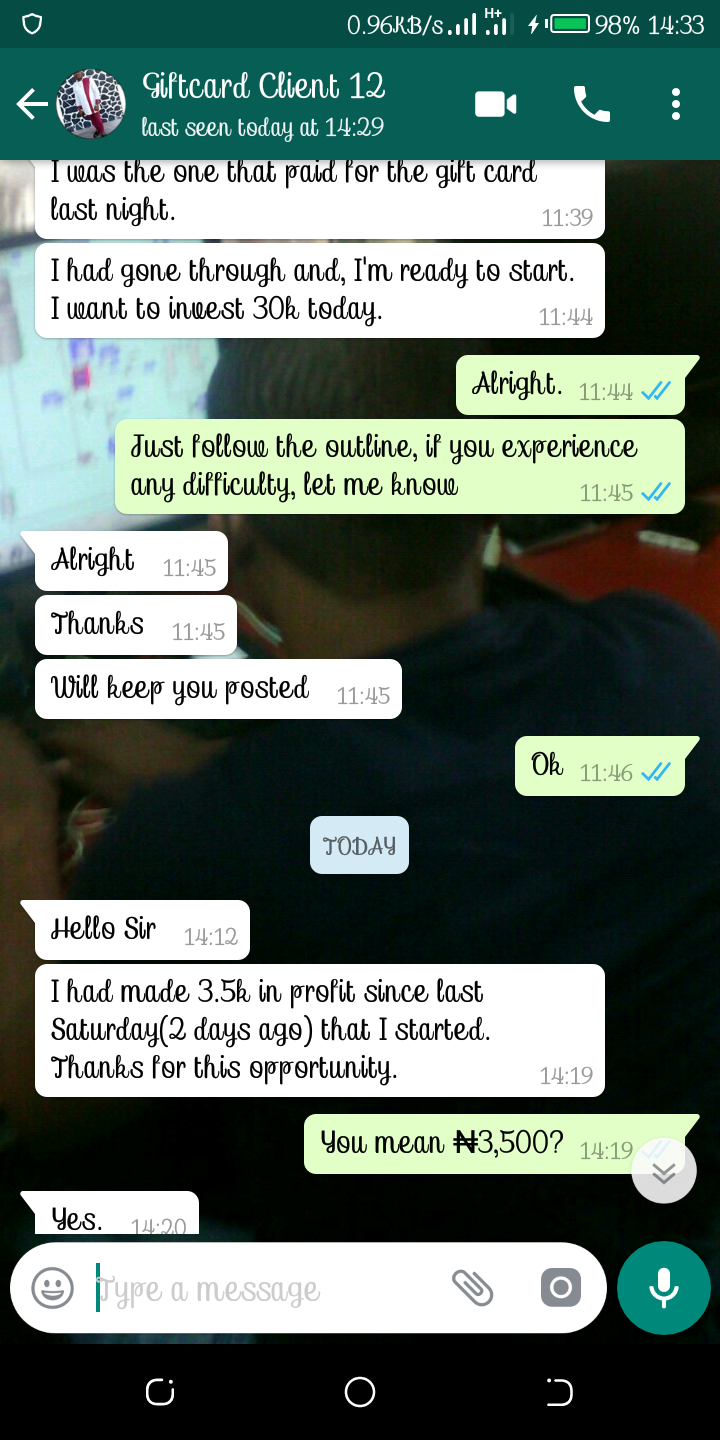Screen dimensions: 720x1440
Task: Open the overflow menu
Action: tap(676, 104)
